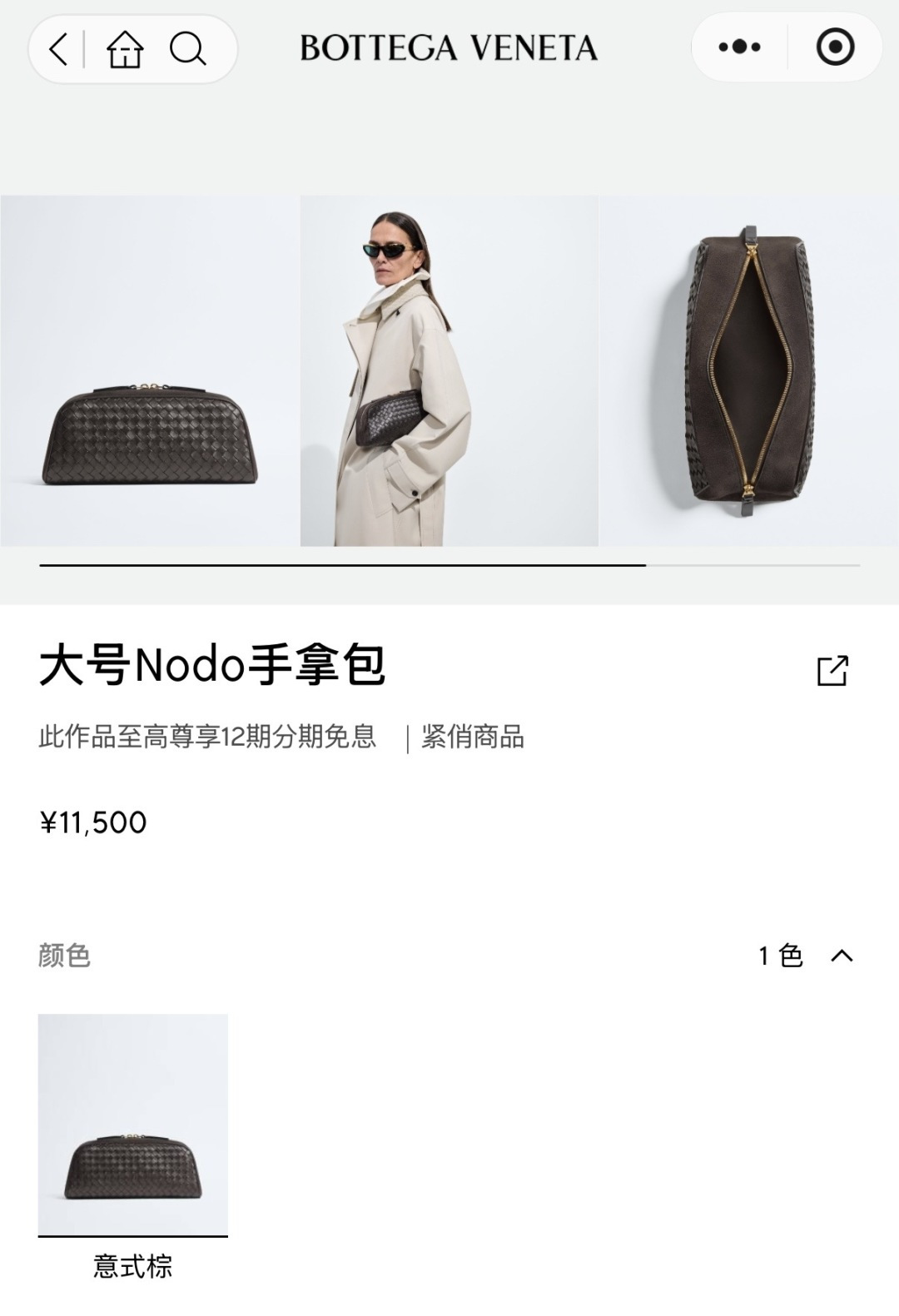Go back to the previous page
899x1316 pixels.
[57, 49]
